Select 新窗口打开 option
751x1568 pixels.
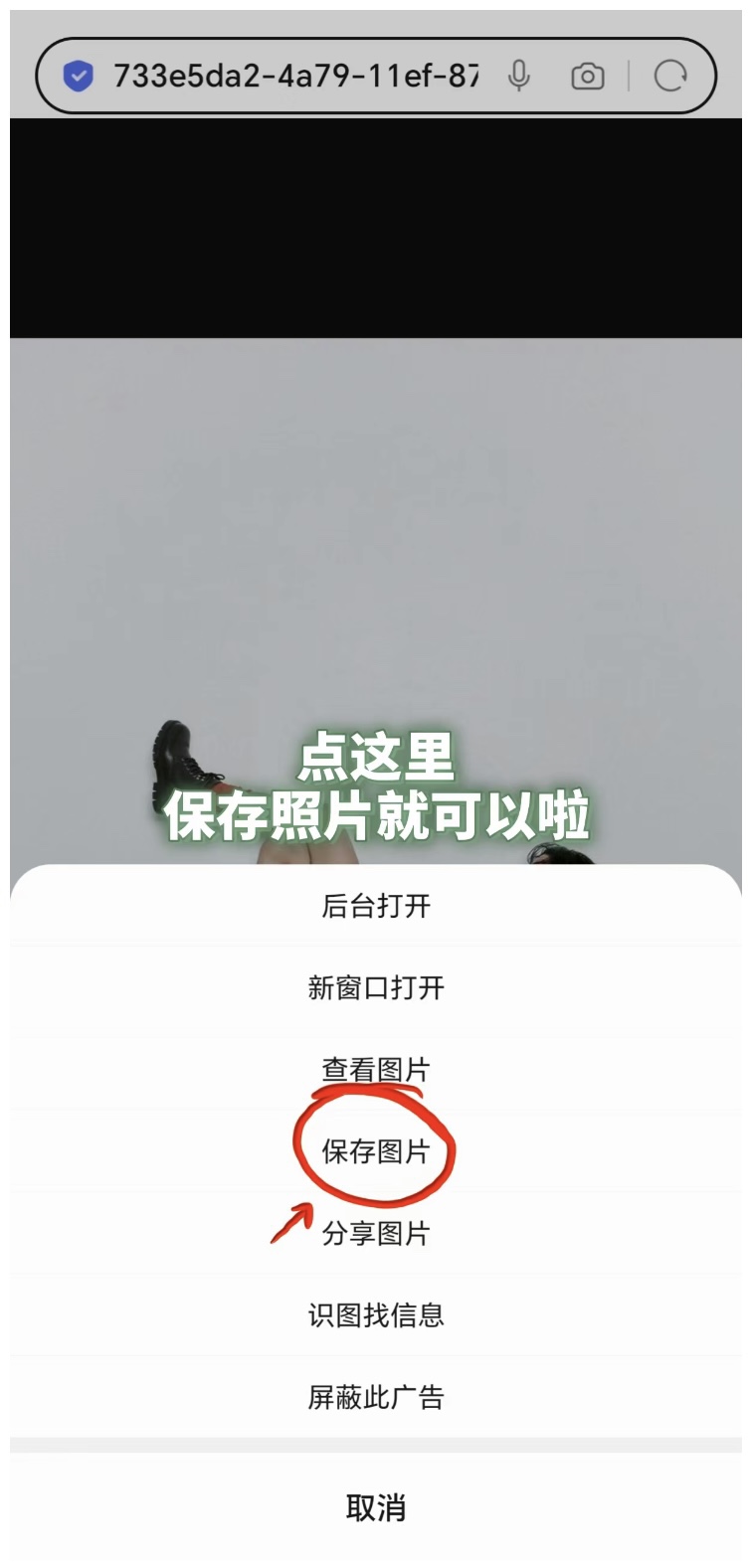pyautogui.click(x=376, y=987)
